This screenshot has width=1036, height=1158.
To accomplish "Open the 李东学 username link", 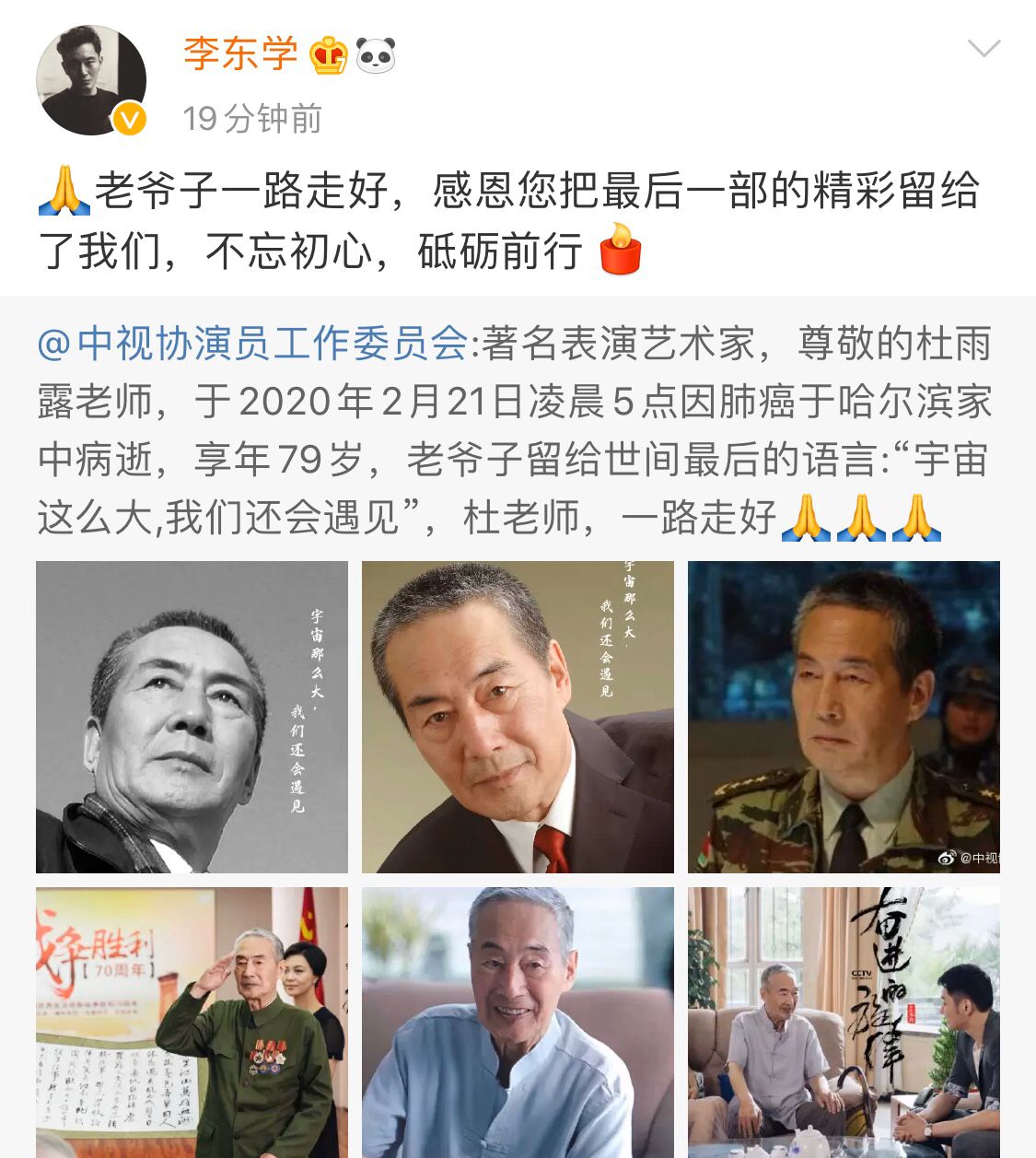I will 240,53.
